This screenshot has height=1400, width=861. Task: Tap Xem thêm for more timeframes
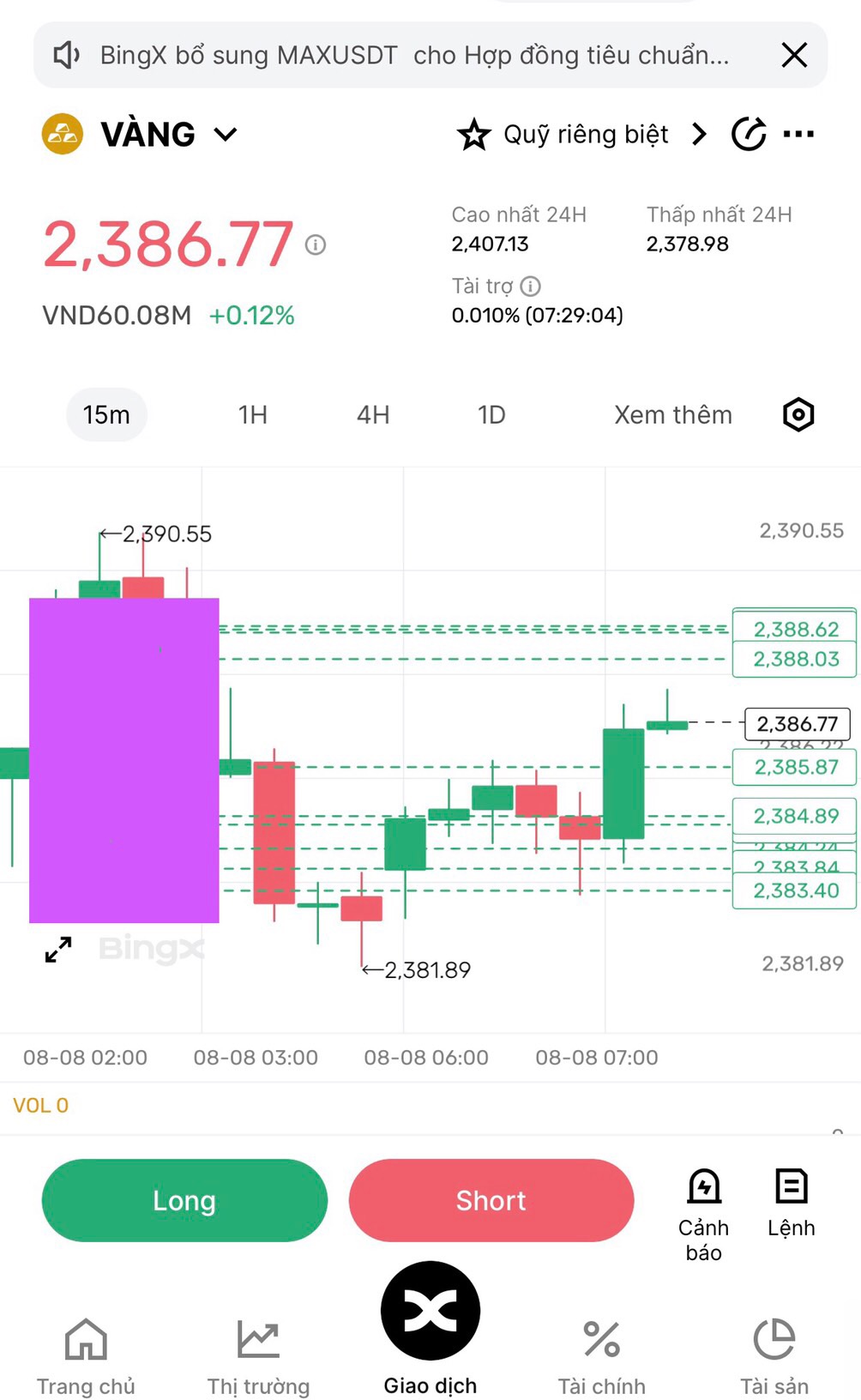tap(673, 415)
